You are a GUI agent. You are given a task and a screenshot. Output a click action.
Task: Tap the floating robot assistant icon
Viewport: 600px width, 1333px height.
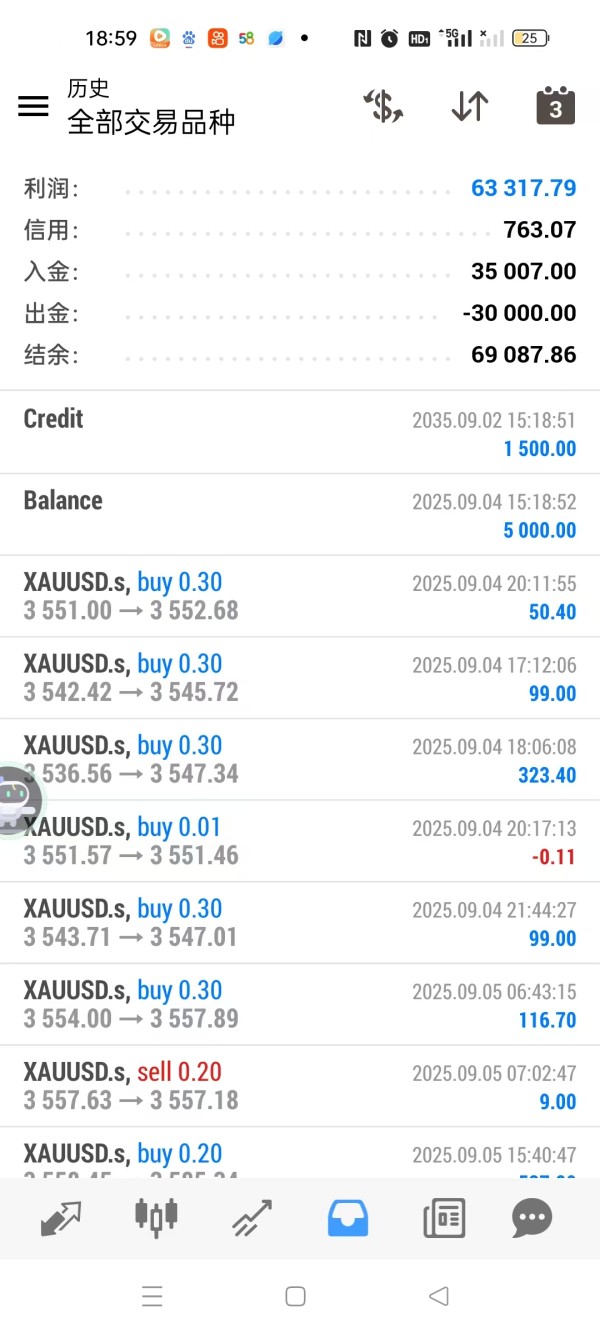point(16,800)
